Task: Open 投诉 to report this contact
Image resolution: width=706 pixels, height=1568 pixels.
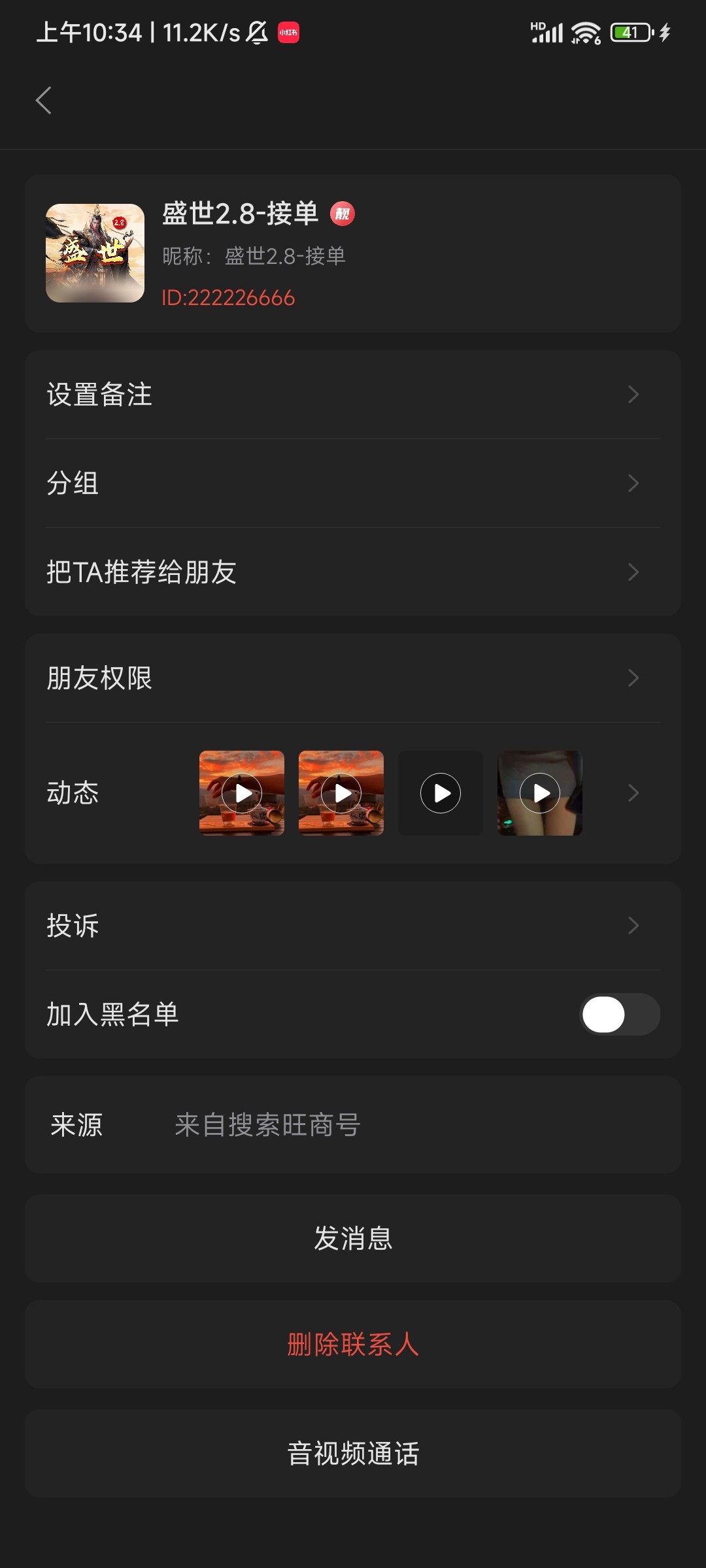Action: (353, 926)
